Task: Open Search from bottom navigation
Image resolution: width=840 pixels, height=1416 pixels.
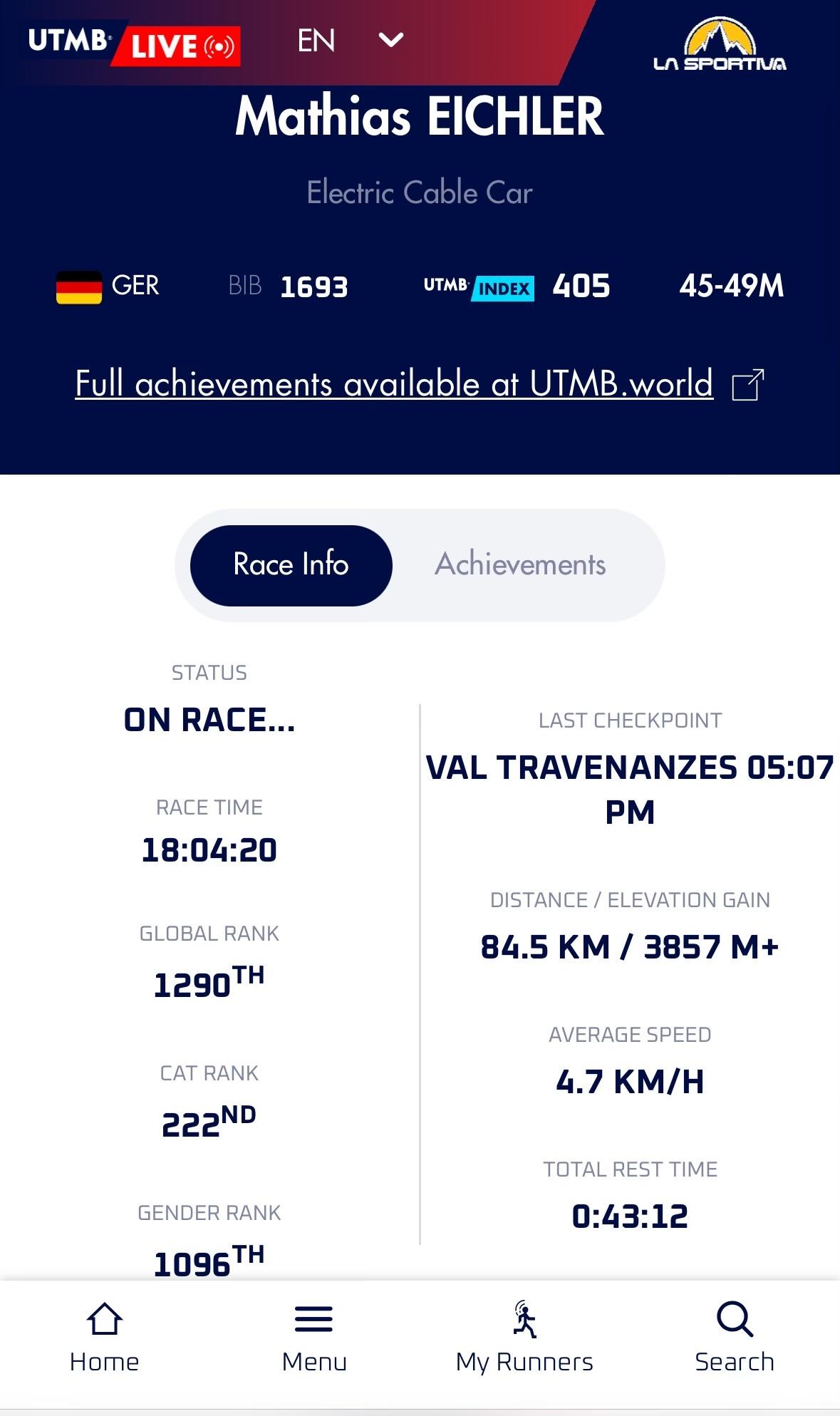Action: click(x=735, y=1338)
